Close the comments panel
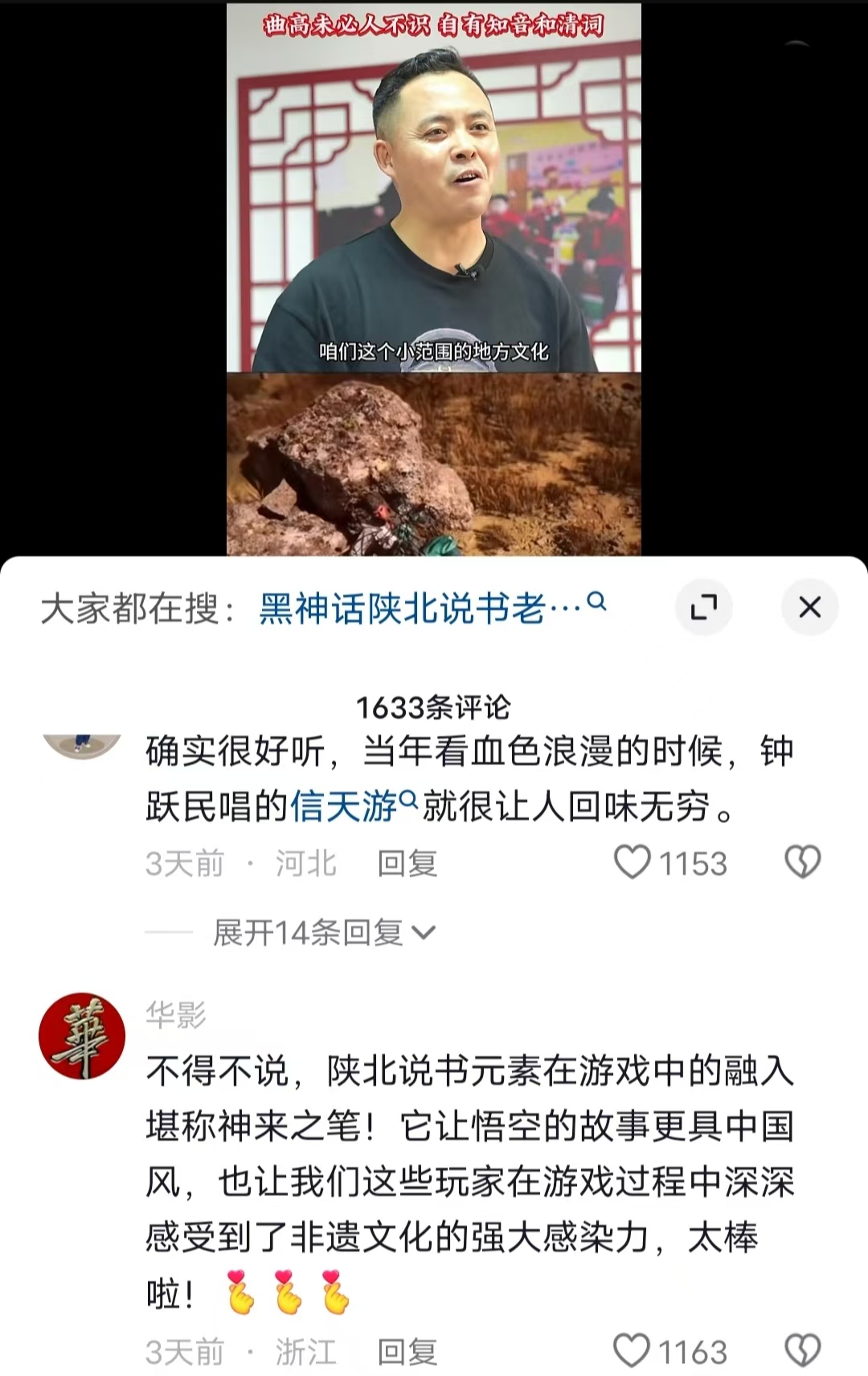 (x=809, y=607)
